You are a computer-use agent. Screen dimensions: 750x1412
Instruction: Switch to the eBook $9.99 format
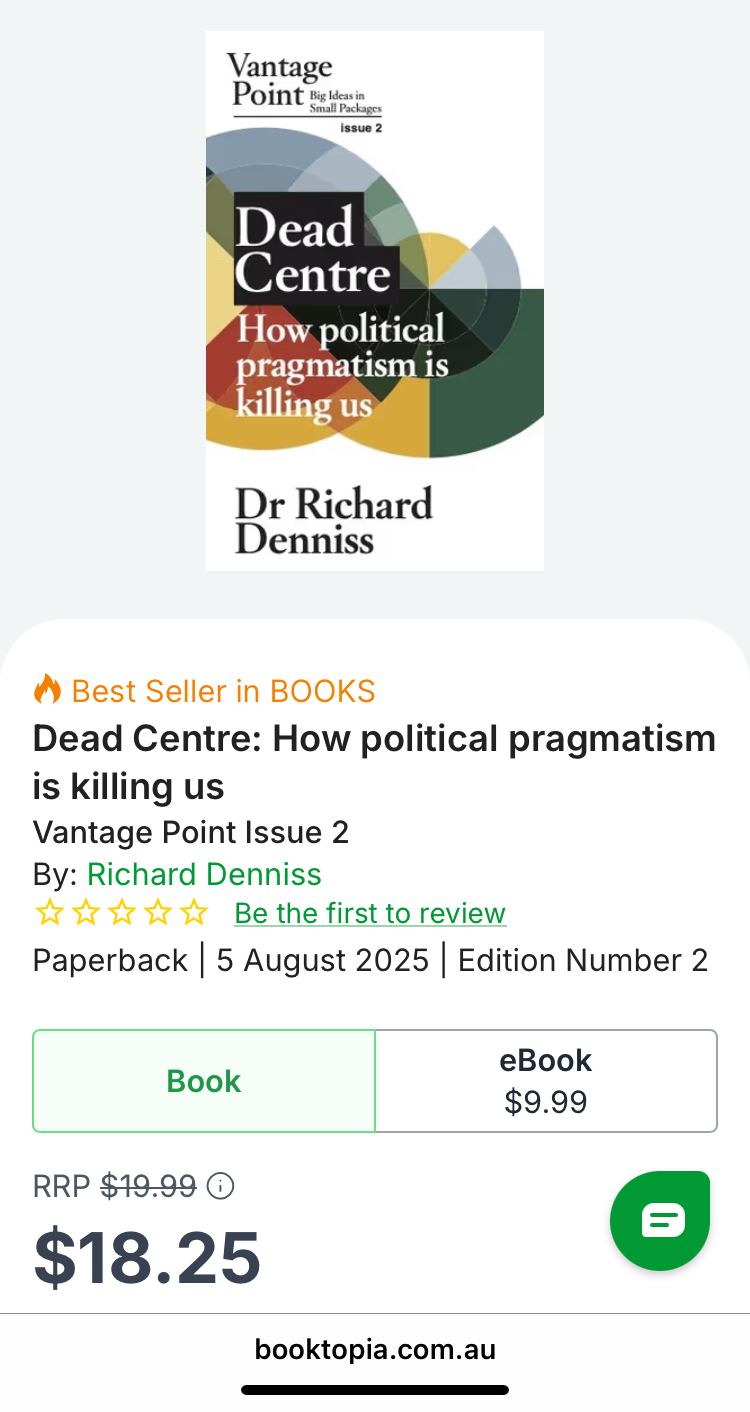click(x=546, y=1081)
